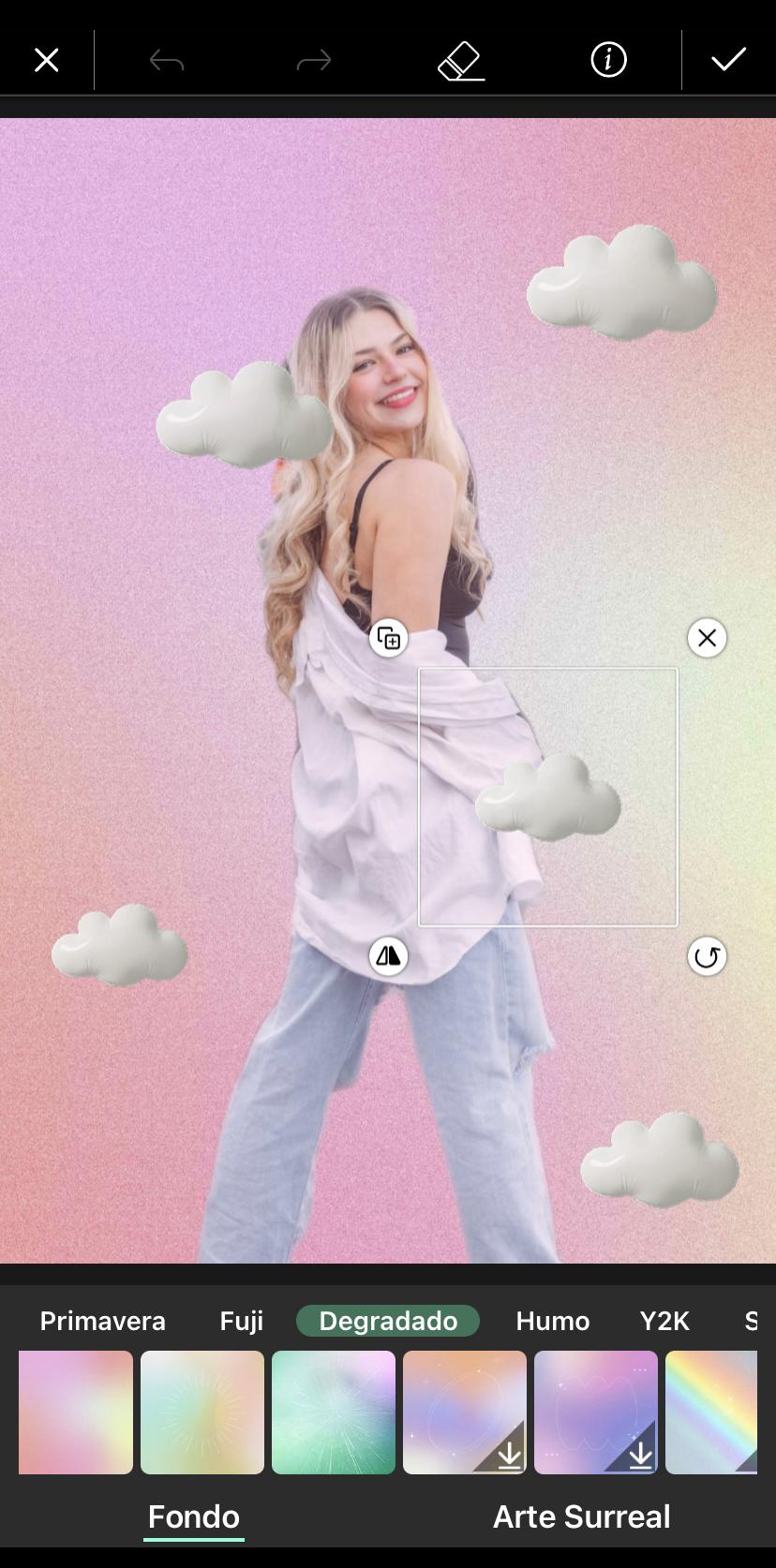776x1568 pixels.
Task: Switch to the Arte Surreal tab
Action: click(581, 1516)
